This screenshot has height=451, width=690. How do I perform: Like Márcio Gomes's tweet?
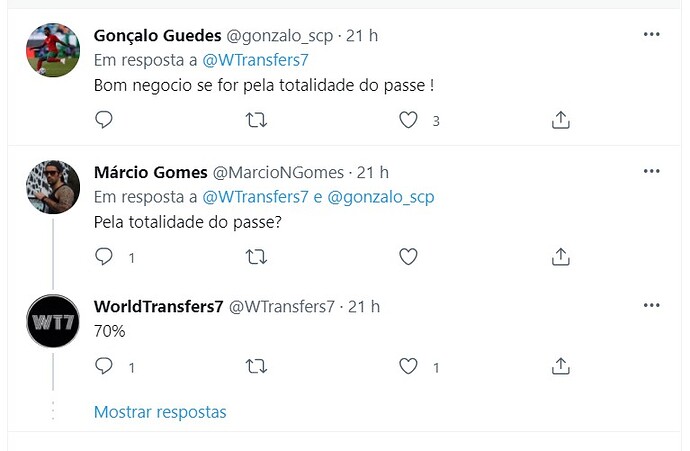pos(408,257)
